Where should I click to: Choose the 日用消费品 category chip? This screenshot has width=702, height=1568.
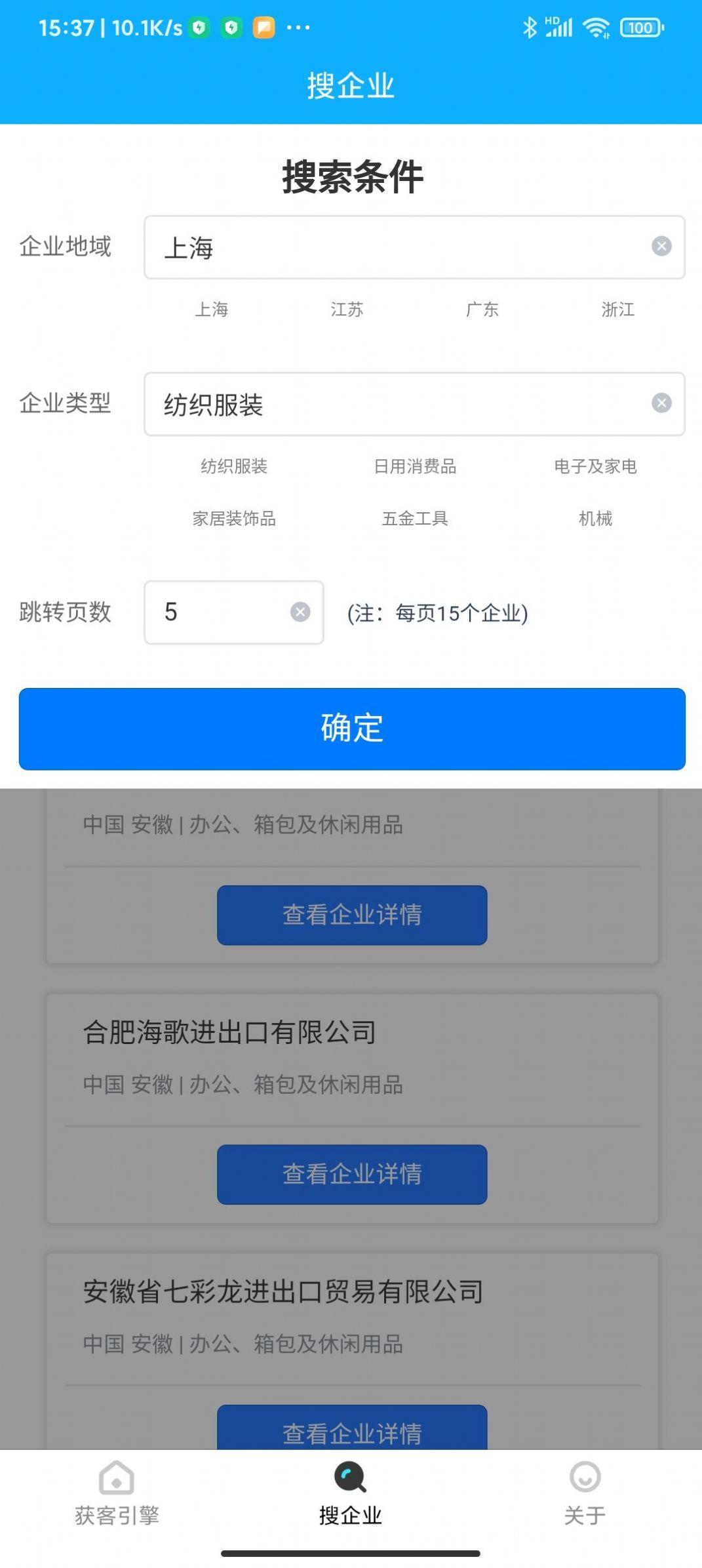coord(416,467)
